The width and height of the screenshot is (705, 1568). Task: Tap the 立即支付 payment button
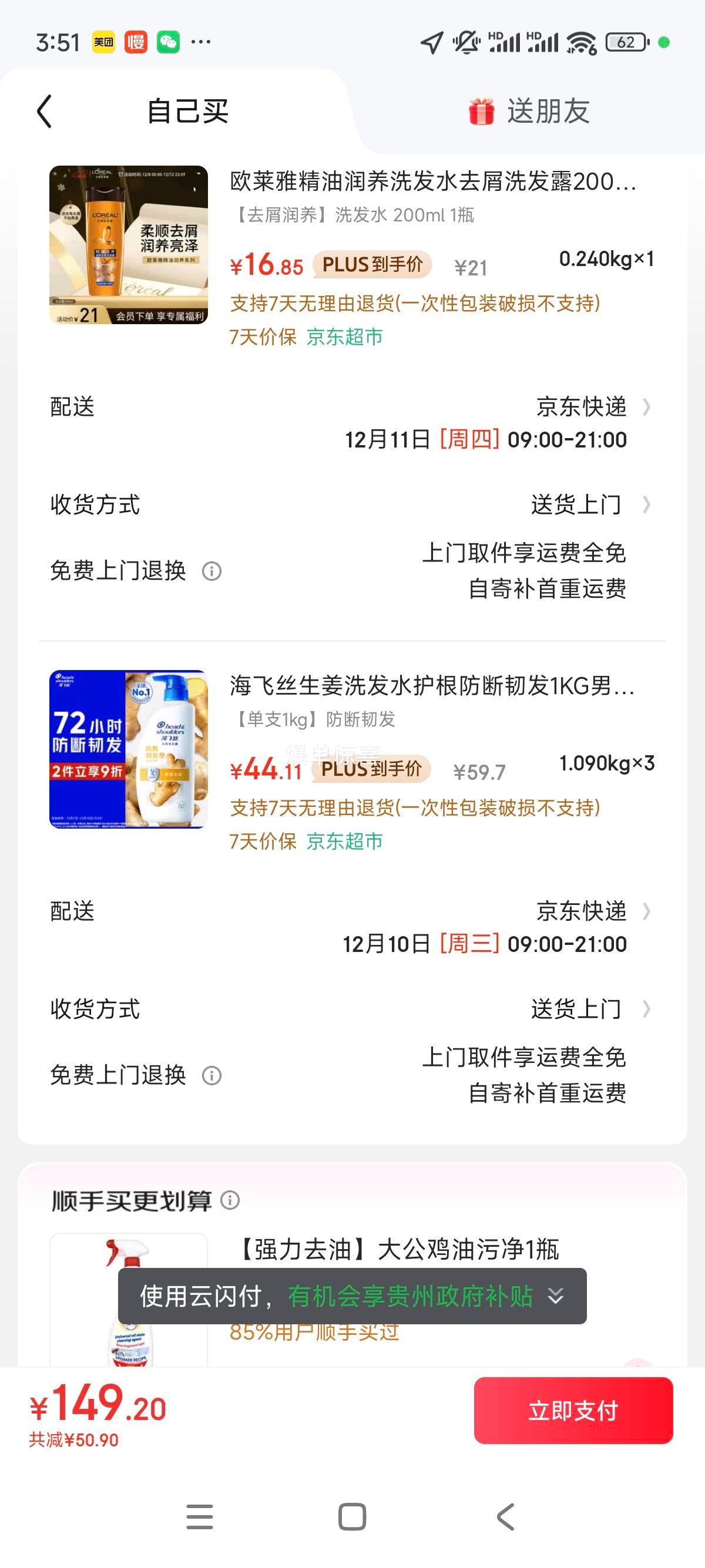[572, 1412]
